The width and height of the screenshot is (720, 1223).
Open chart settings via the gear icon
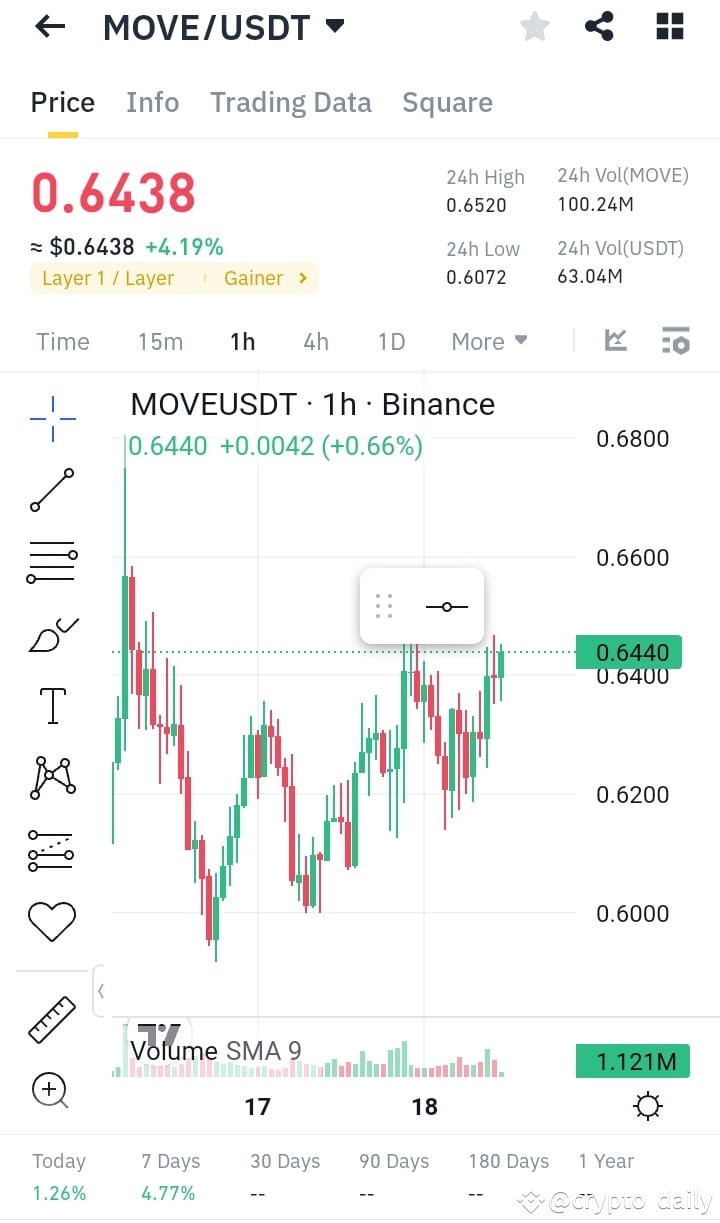[647, 1106]
